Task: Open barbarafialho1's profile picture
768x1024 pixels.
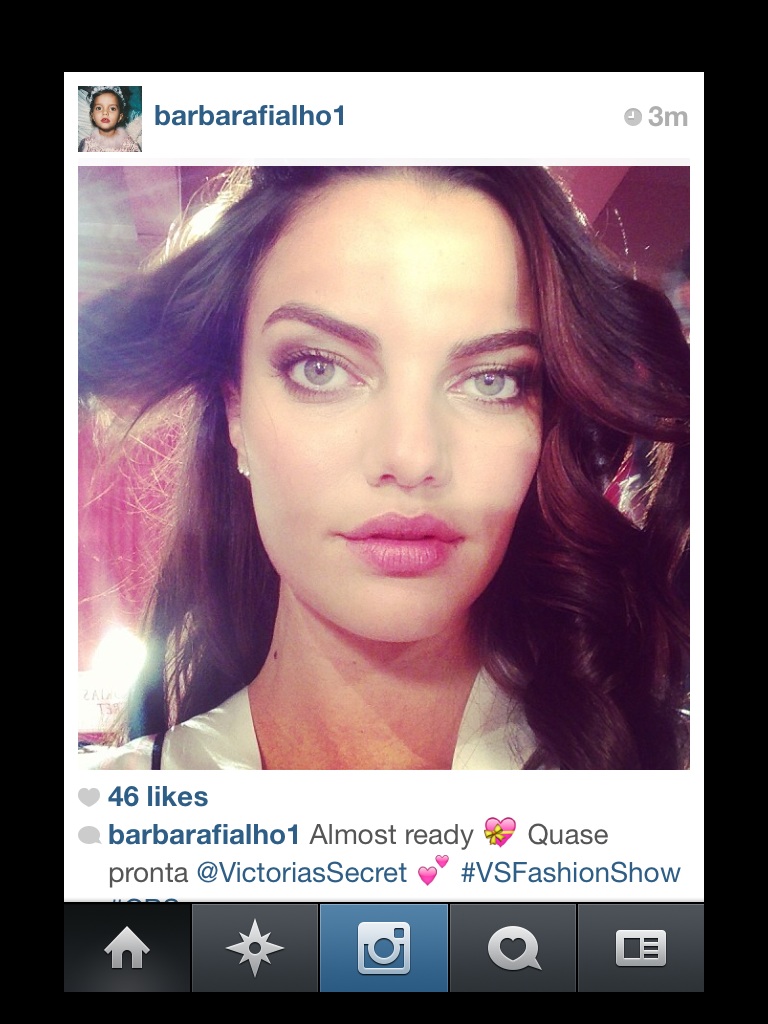Action: coord(110,119)
